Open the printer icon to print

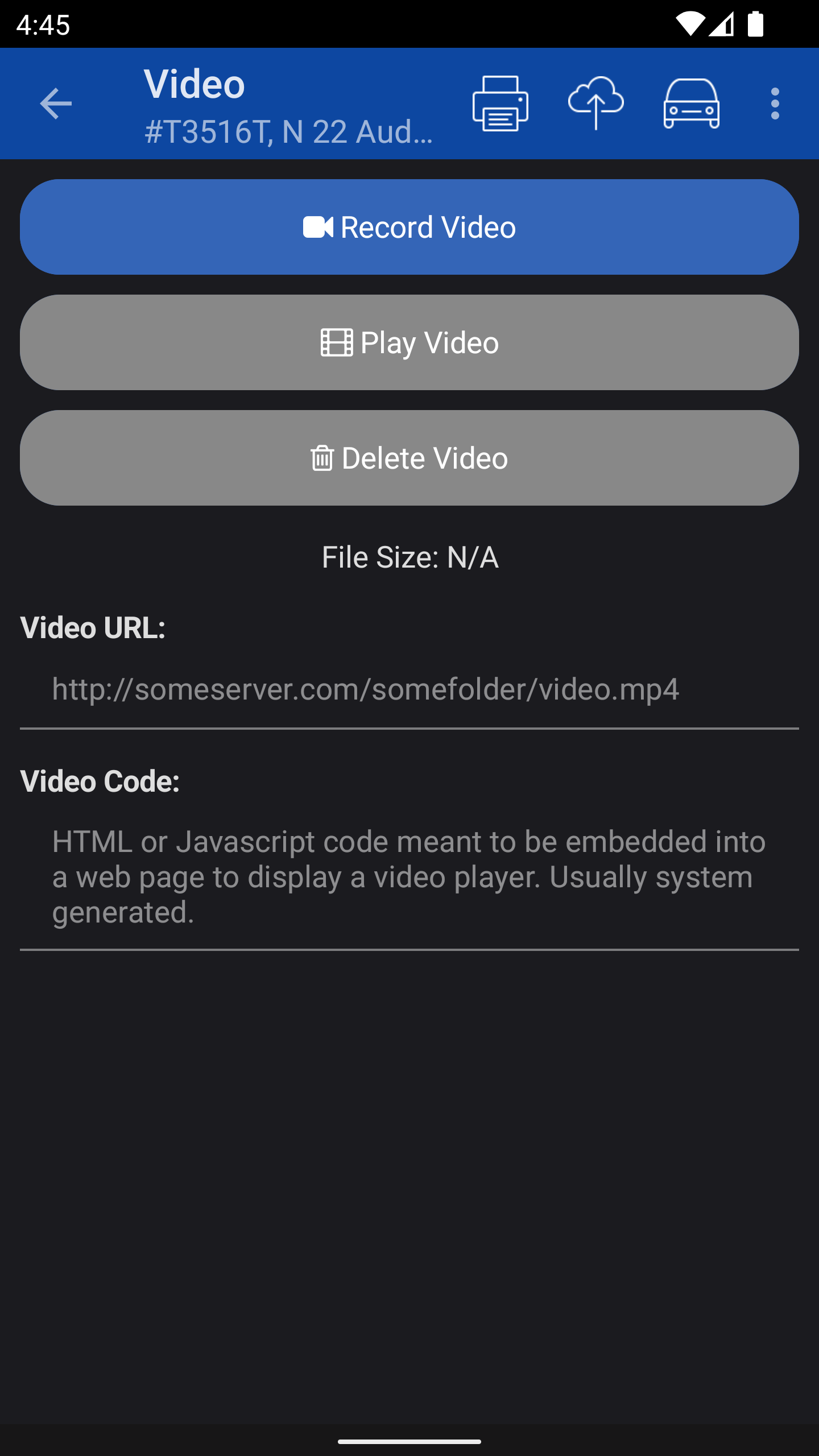pos(500,104)
